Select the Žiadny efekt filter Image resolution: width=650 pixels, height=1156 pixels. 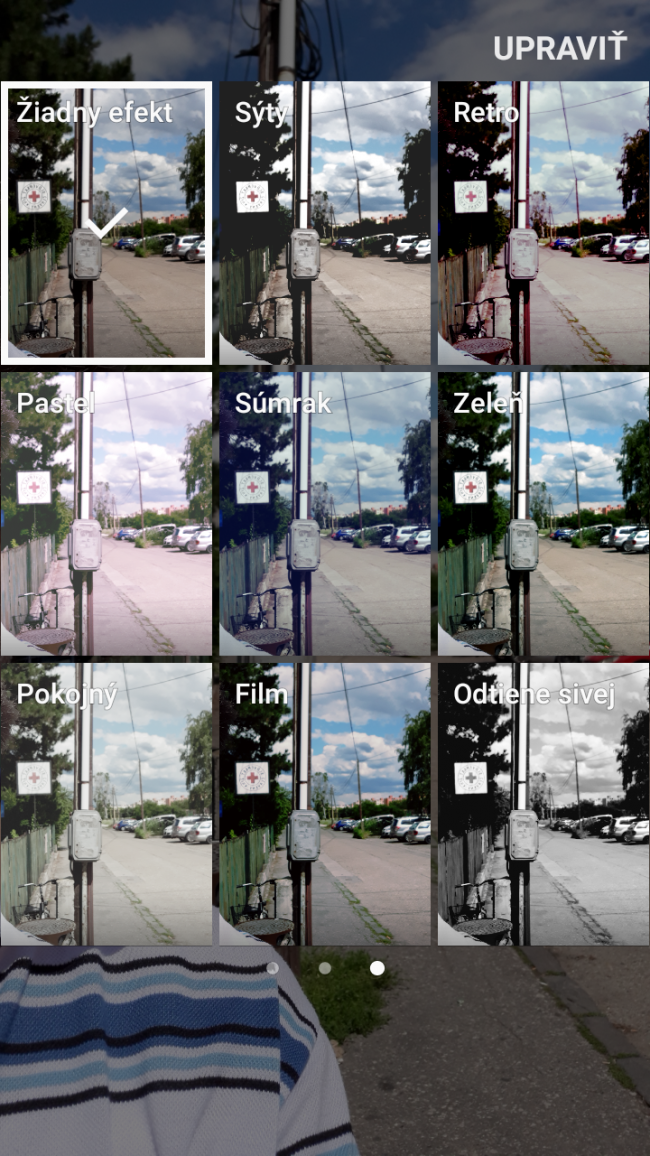point(106,223)
